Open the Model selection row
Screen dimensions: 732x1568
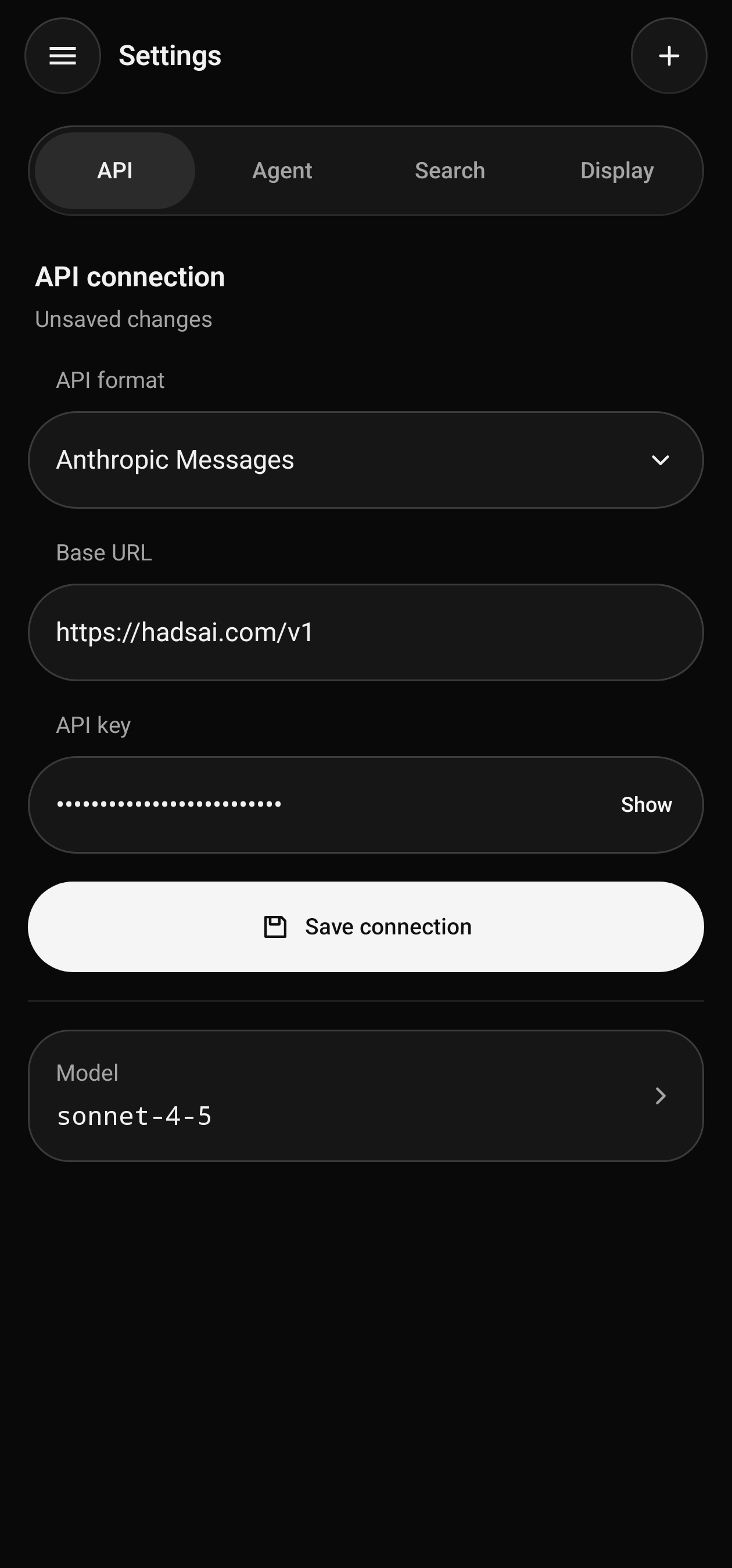[x=366, y=1096]
